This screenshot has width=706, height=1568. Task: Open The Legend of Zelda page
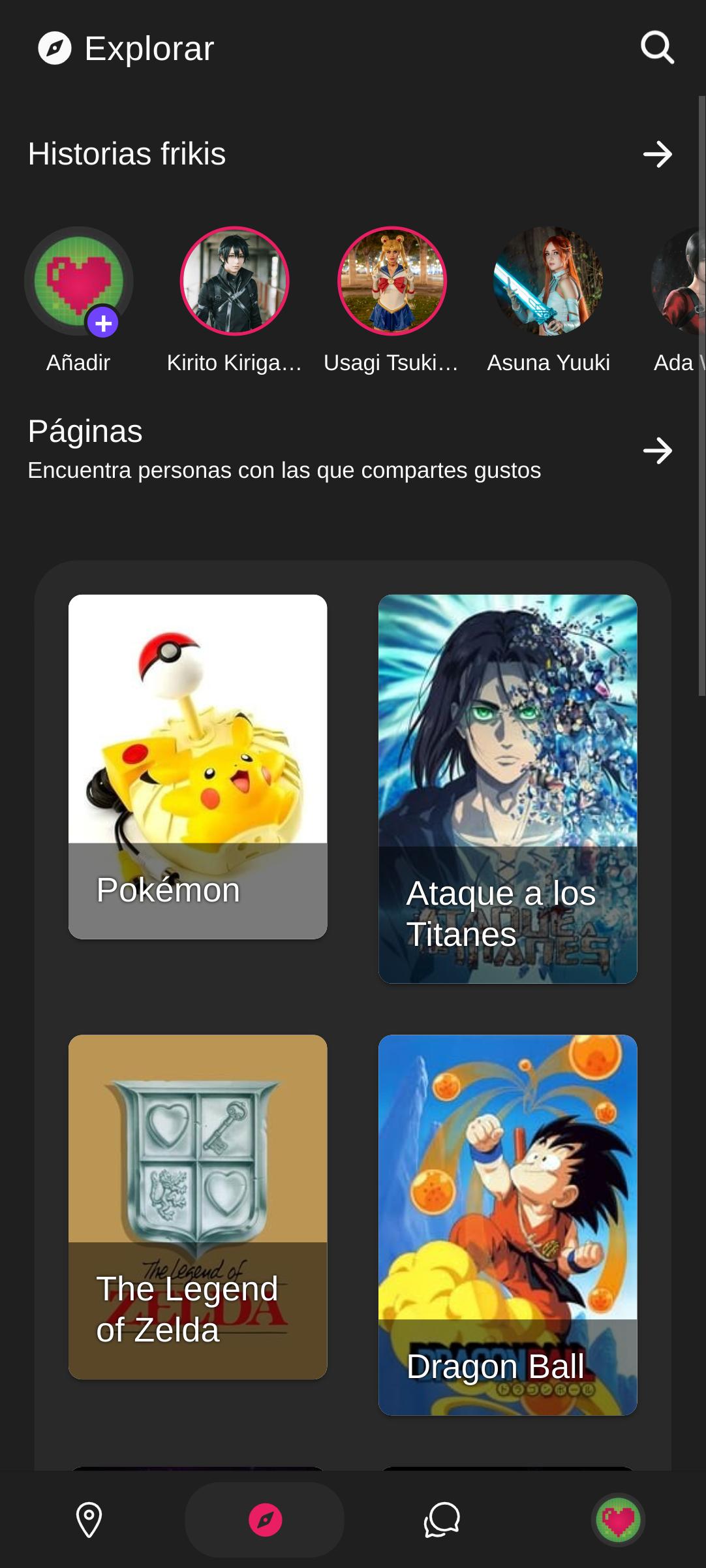coord(198,1207)
